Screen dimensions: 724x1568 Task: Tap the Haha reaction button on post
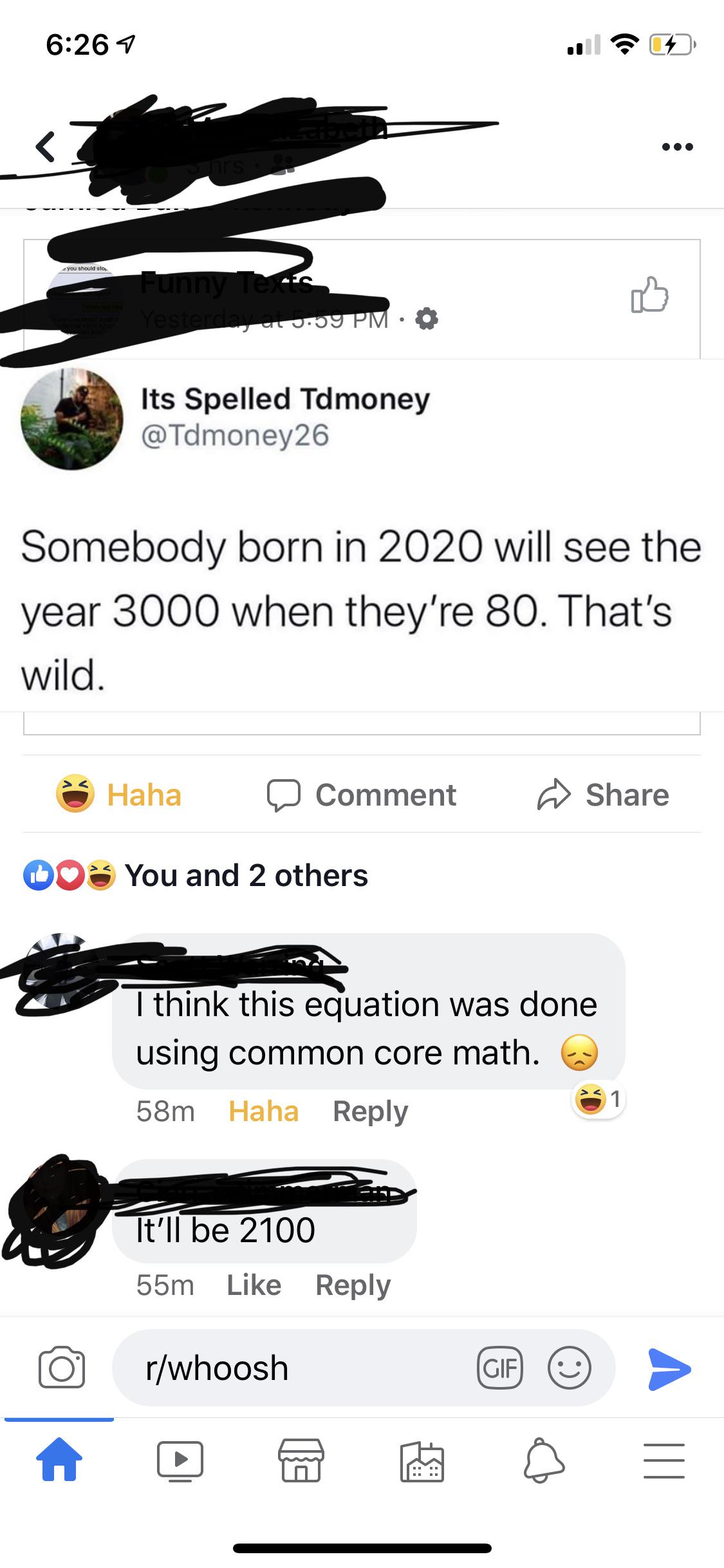[x=120, y=795]
